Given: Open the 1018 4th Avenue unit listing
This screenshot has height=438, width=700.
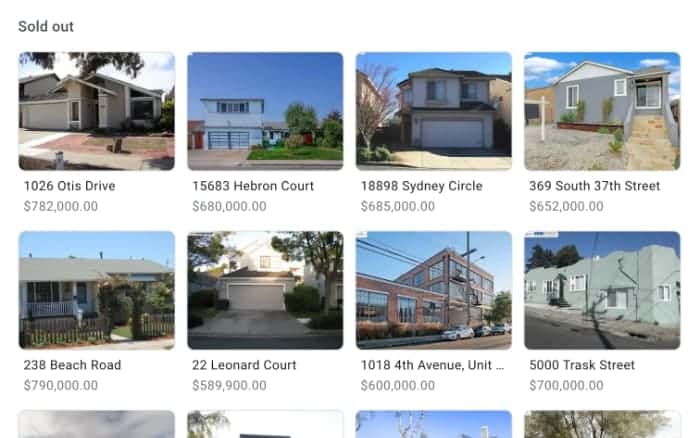Looking at the screenshot, I should pyautogui.click(x=434, y=290).
